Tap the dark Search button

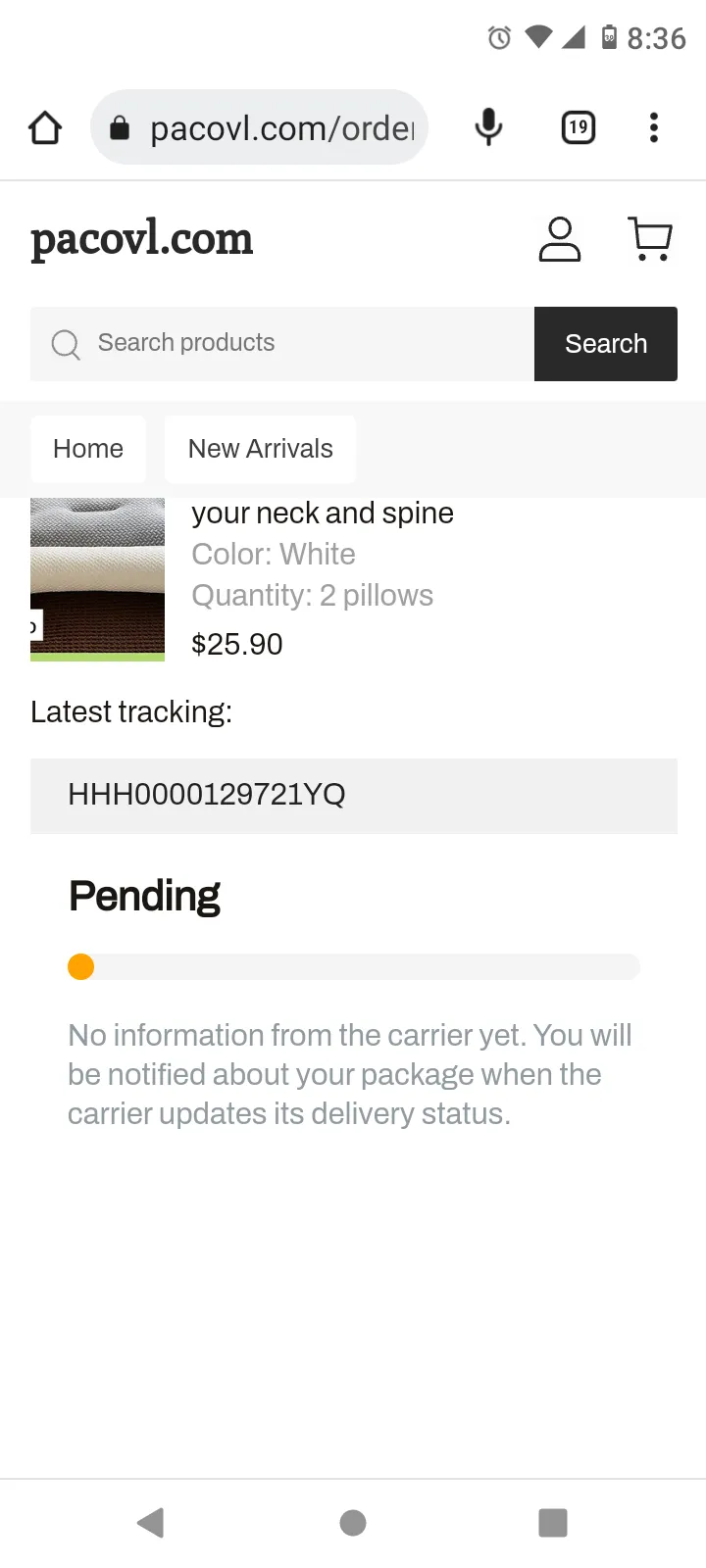pos(606,344)
